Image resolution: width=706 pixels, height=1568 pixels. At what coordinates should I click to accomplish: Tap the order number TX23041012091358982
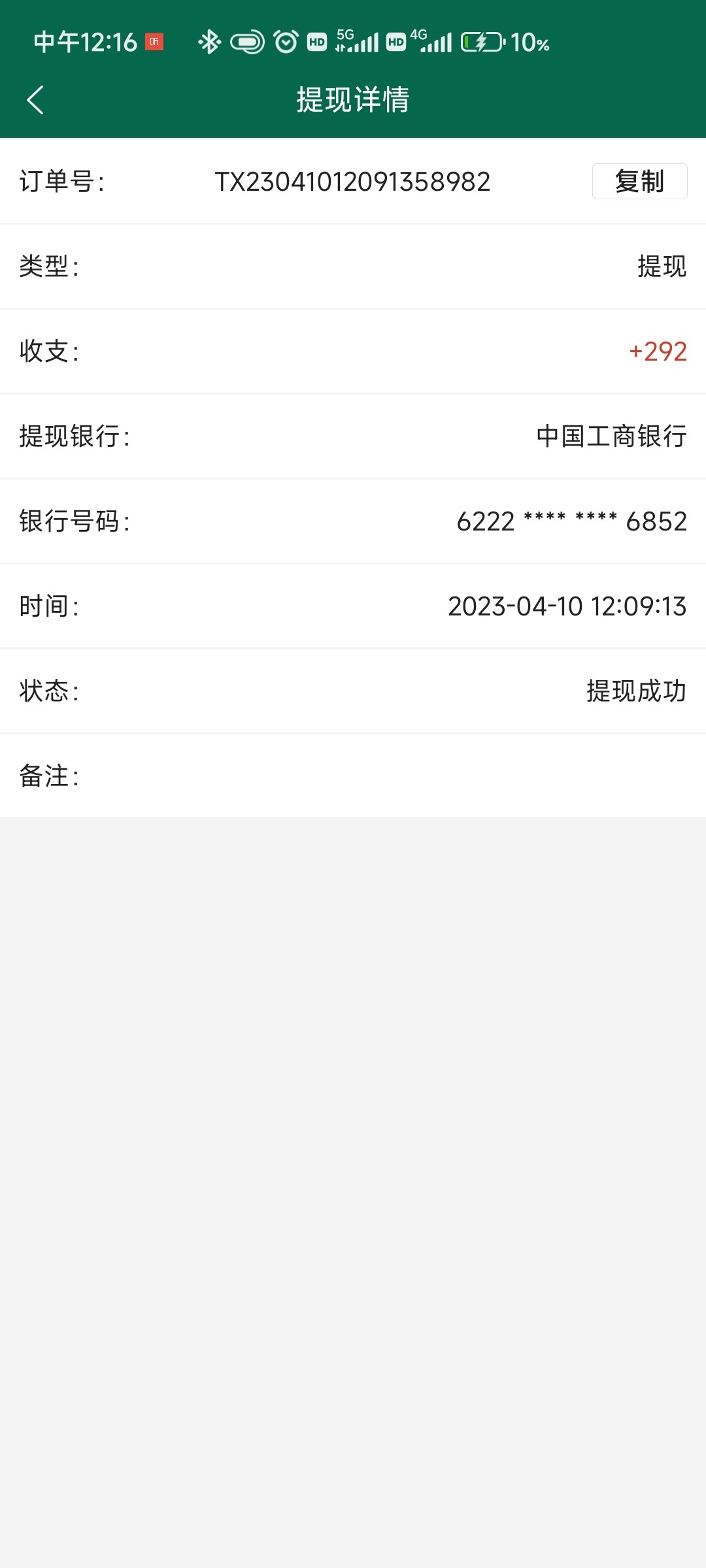[353, 183]
